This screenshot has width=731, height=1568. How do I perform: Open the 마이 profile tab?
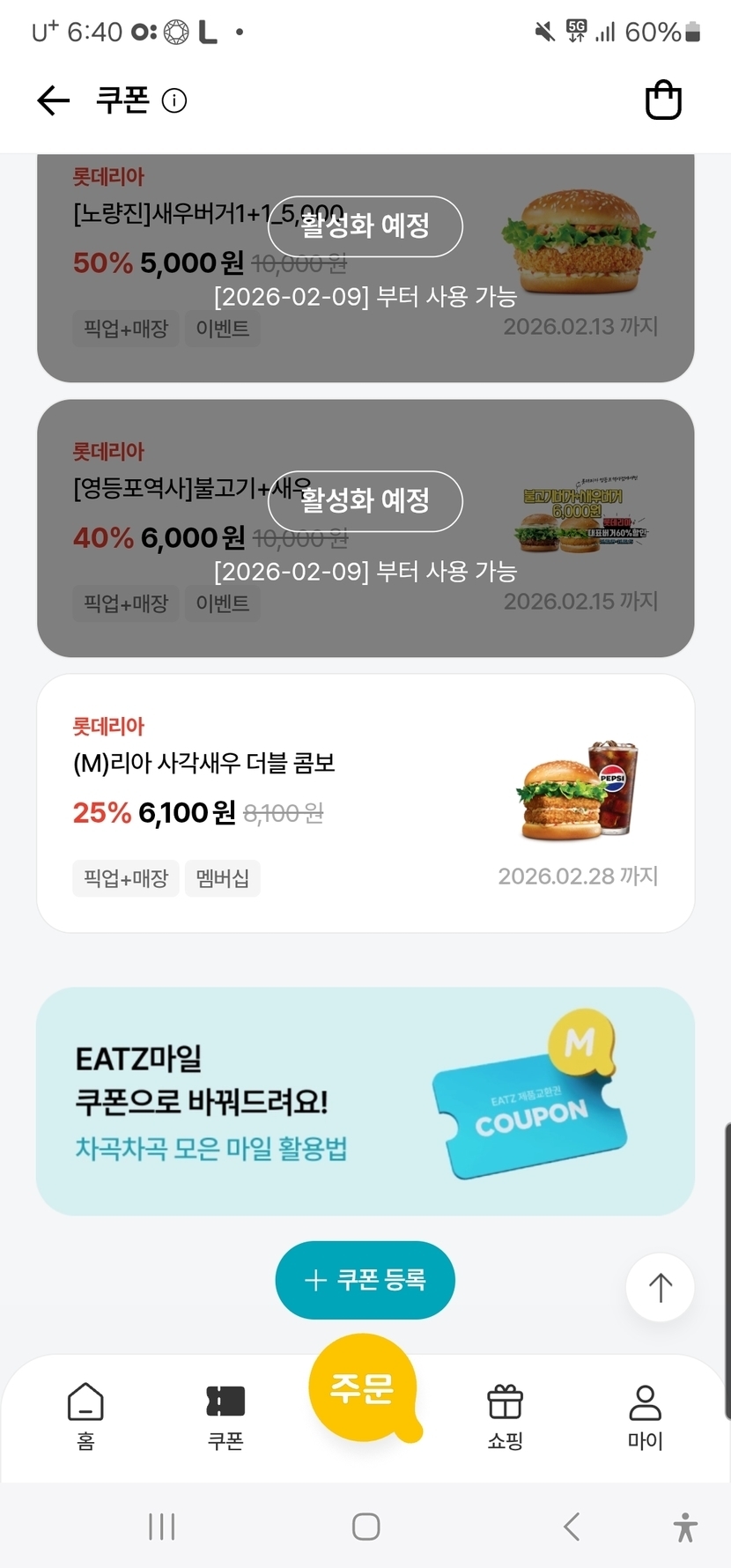point(645,1416)
